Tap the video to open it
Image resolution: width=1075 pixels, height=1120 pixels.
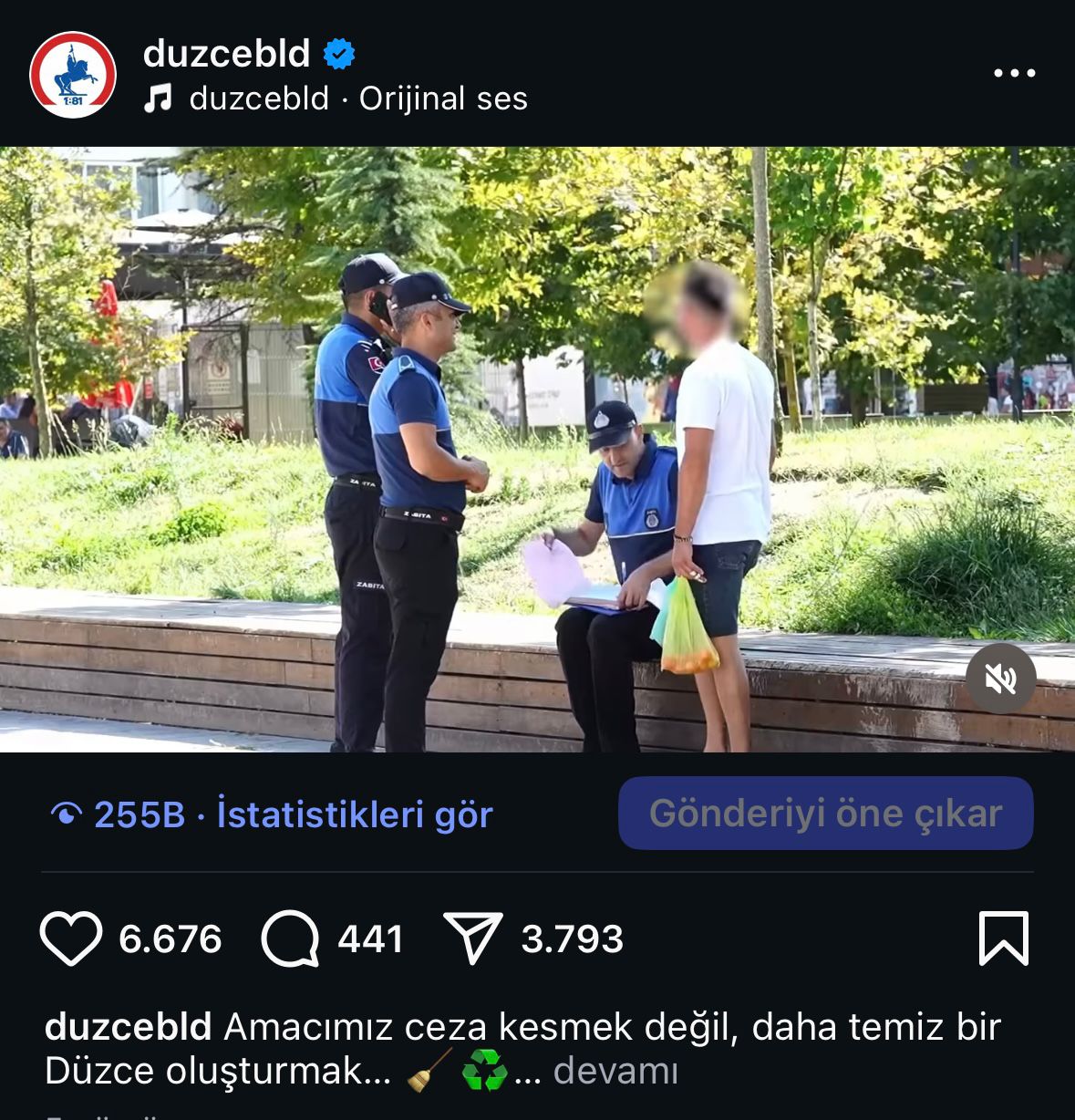pyautogui.click(x=537, y=449)
